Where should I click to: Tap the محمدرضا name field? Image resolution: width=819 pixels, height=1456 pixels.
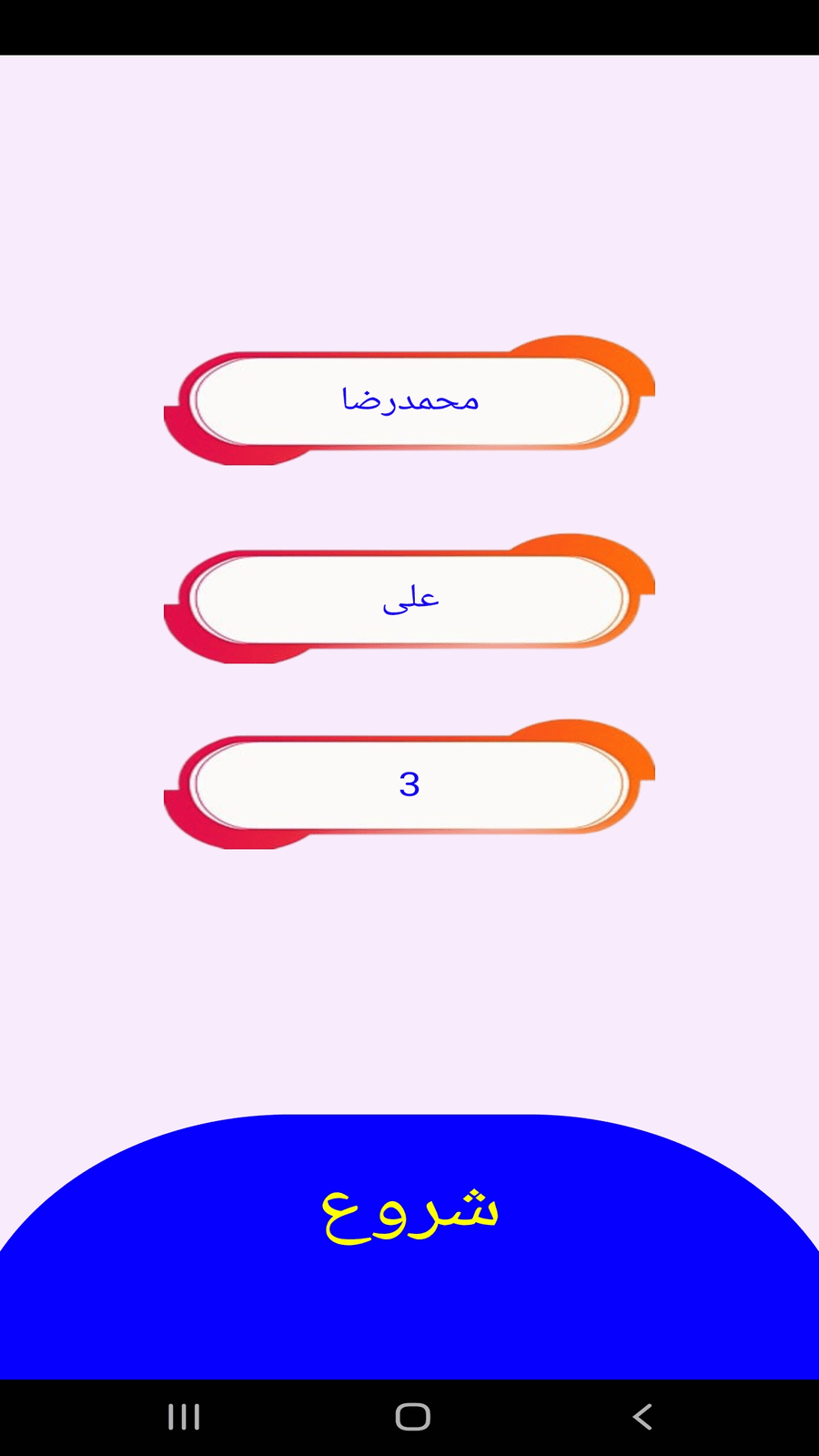[409, 400]
